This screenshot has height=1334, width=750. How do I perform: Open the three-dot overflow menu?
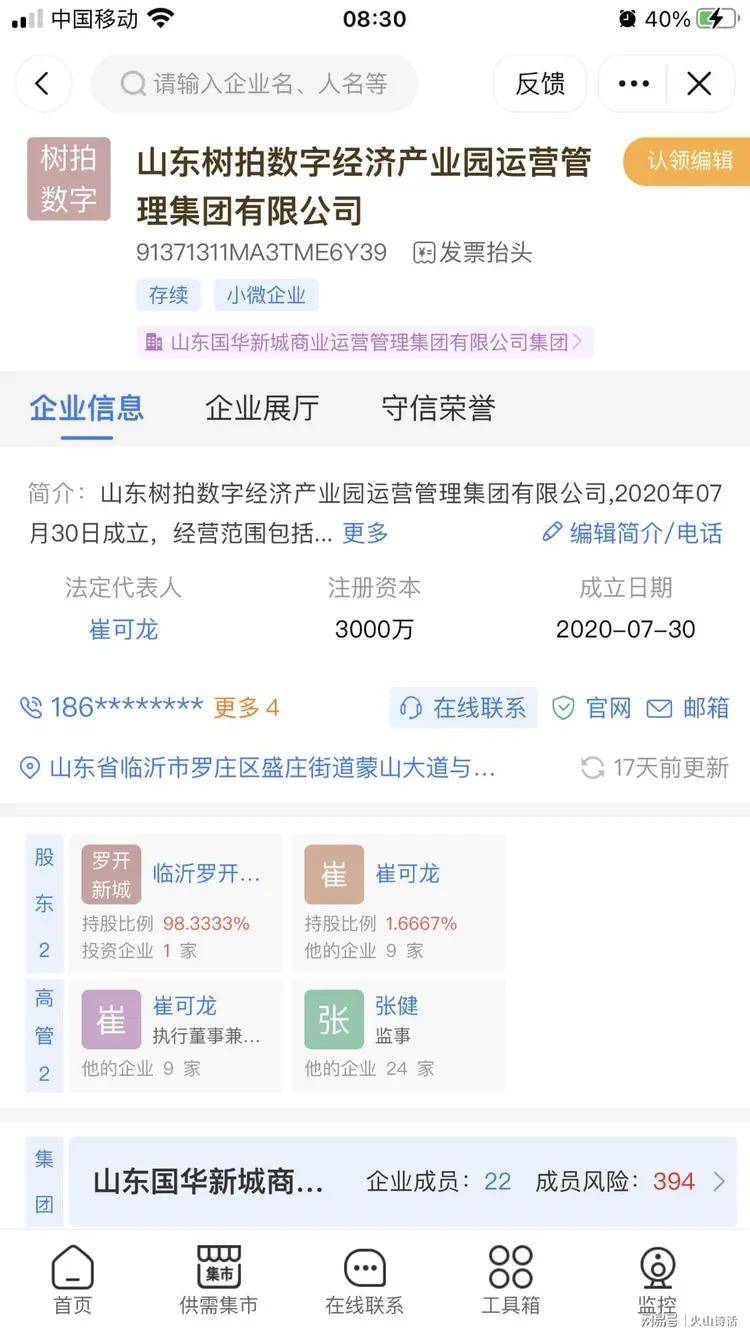634,84
